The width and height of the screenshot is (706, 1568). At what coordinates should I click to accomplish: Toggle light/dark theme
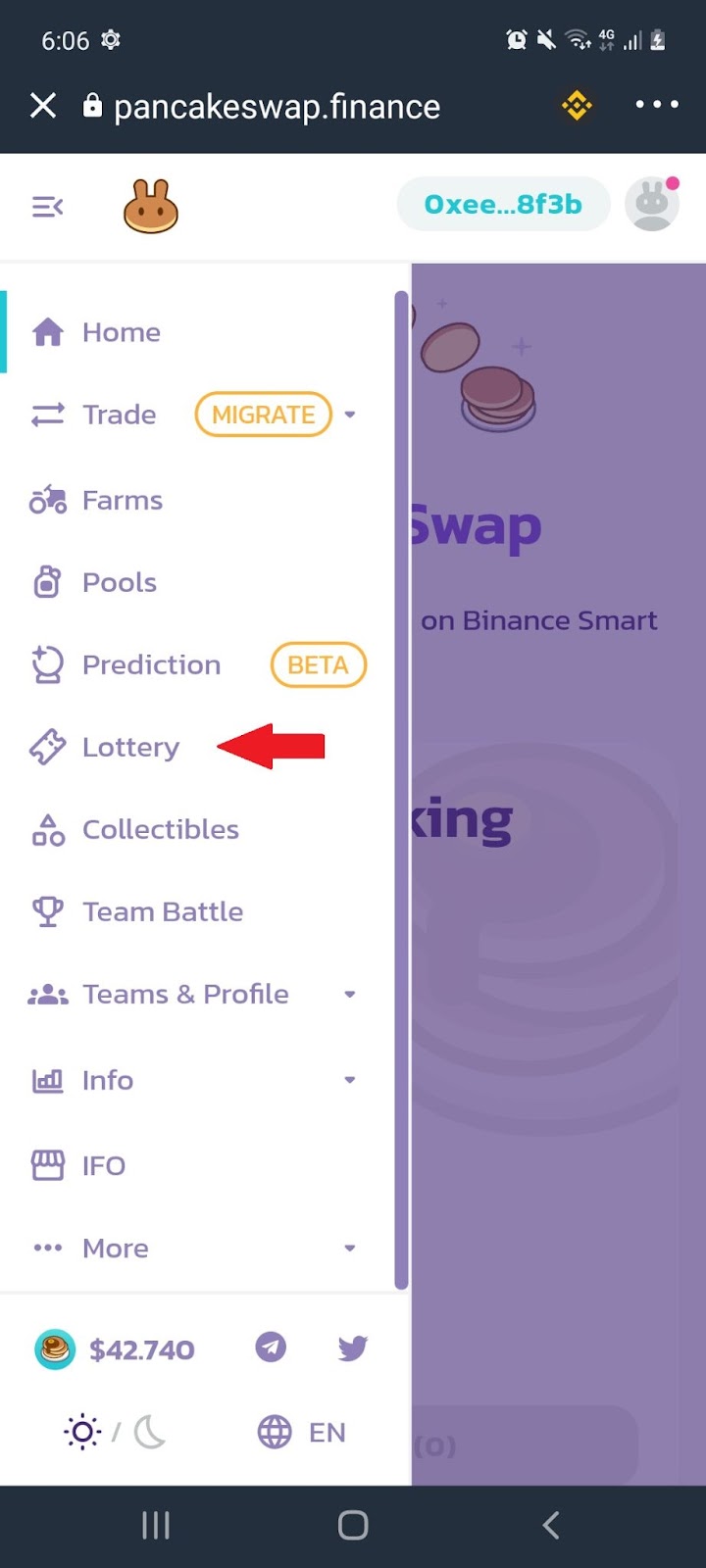(115, 1433)
